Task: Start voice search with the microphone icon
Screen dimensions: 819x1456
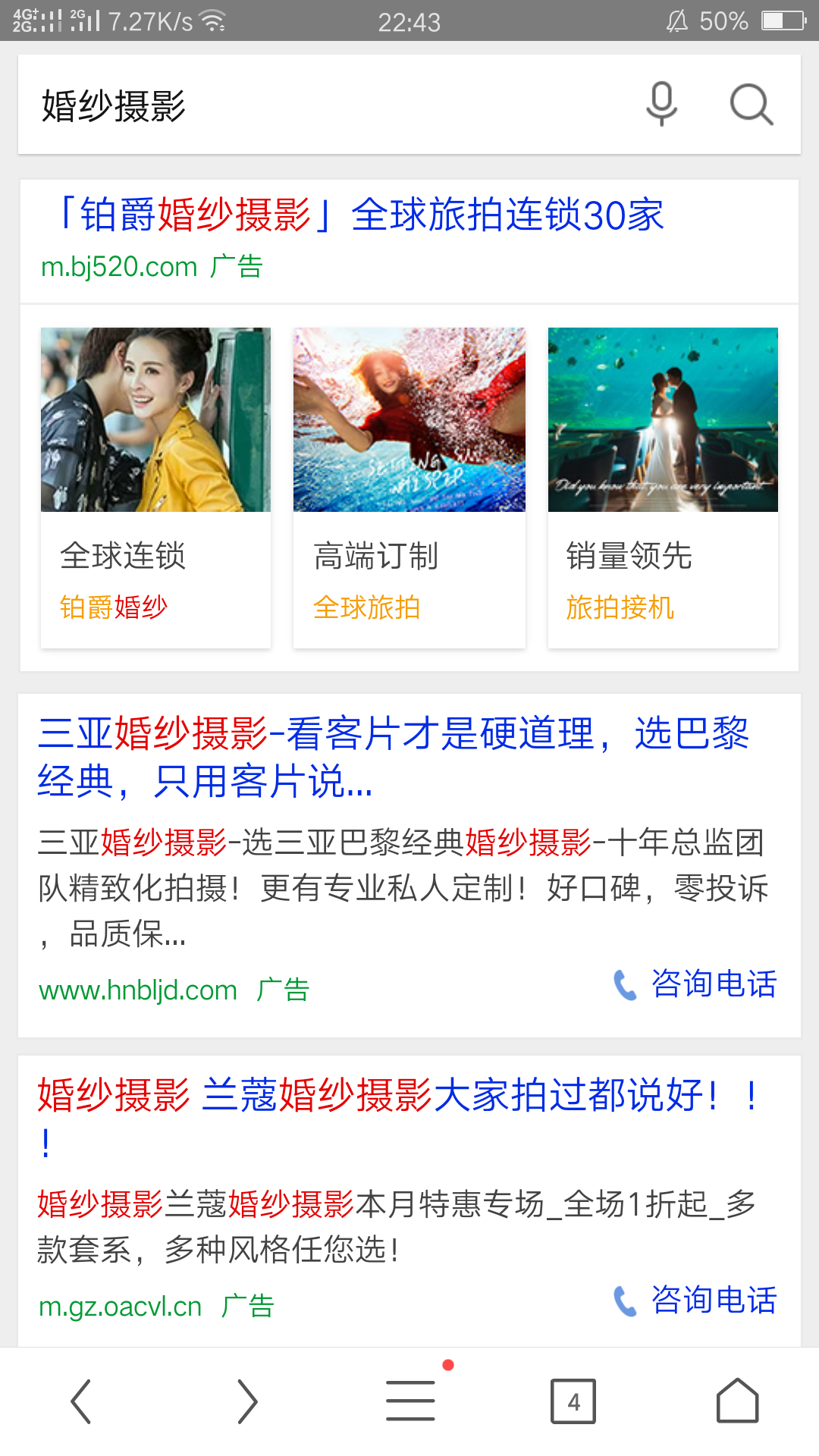Action: pos(661,104)
